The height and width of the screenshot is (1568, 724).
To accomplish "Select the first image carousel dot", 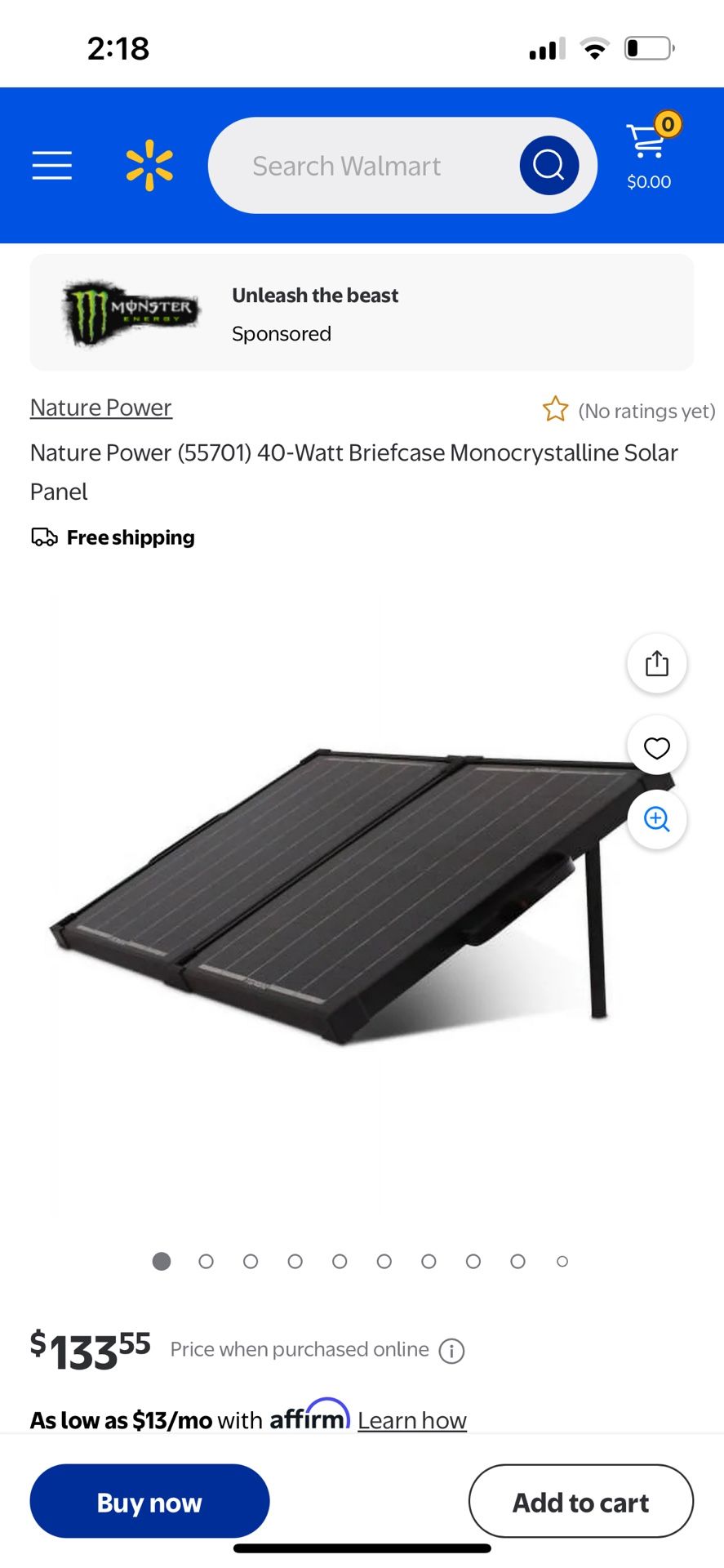I will [161, 1261].
